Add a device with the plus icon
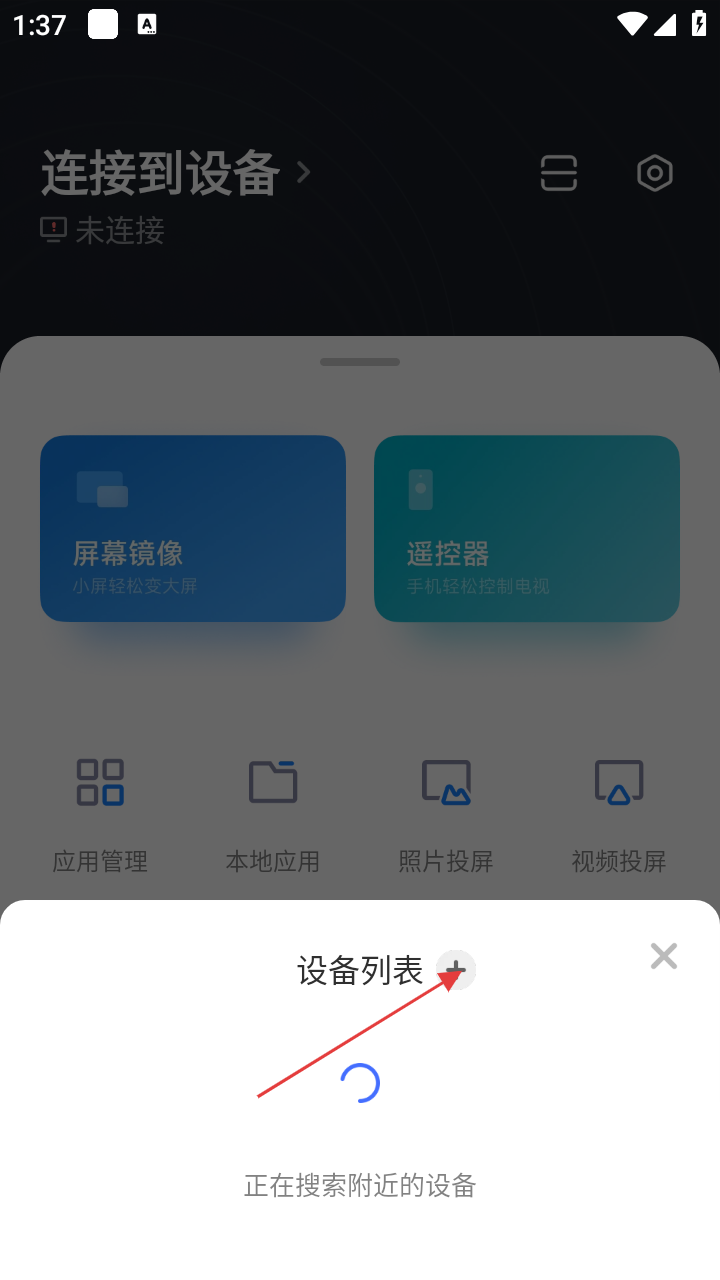The height and width of the screenshot is (1280, 720). (456, 970)
